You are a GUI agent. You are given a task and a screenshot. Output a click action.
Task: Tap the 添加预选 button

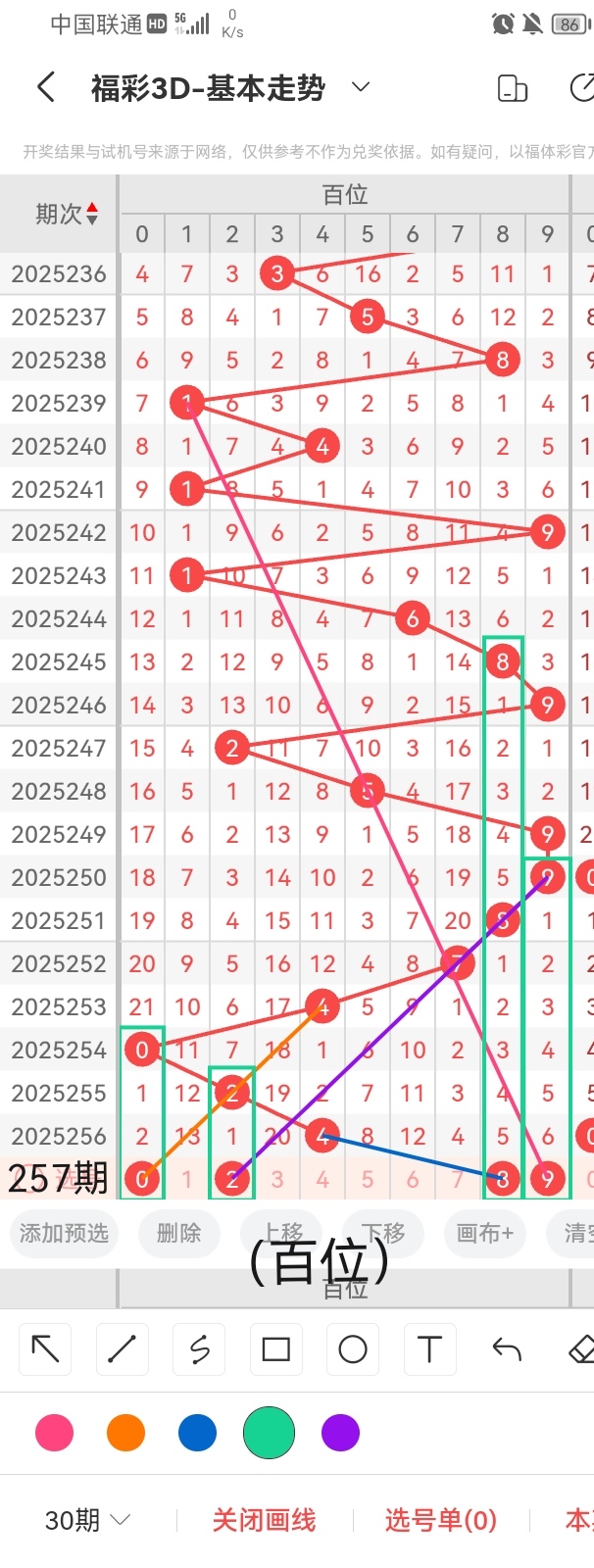tap(64, 1233)
